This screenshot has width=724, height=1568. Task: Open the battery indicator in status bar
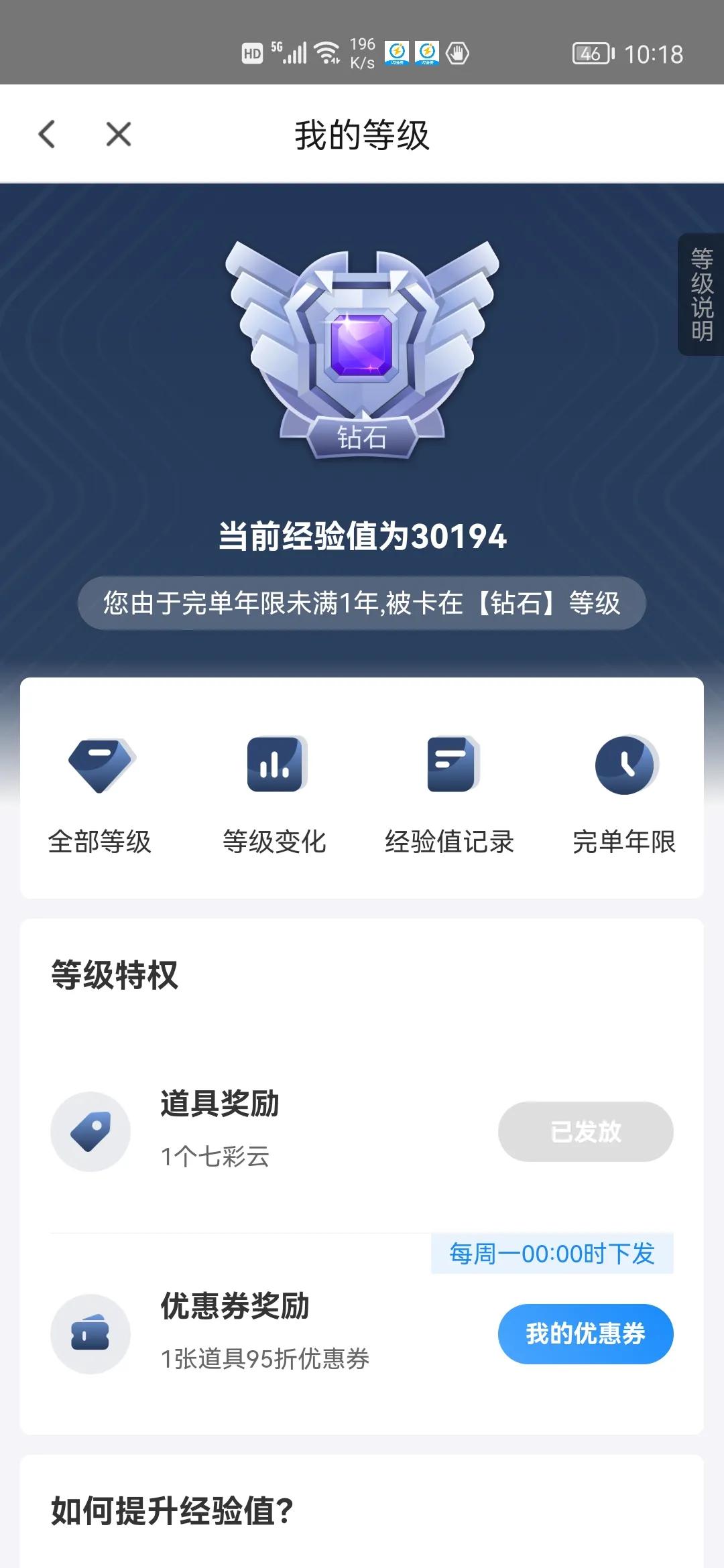(x=590, y=54)
